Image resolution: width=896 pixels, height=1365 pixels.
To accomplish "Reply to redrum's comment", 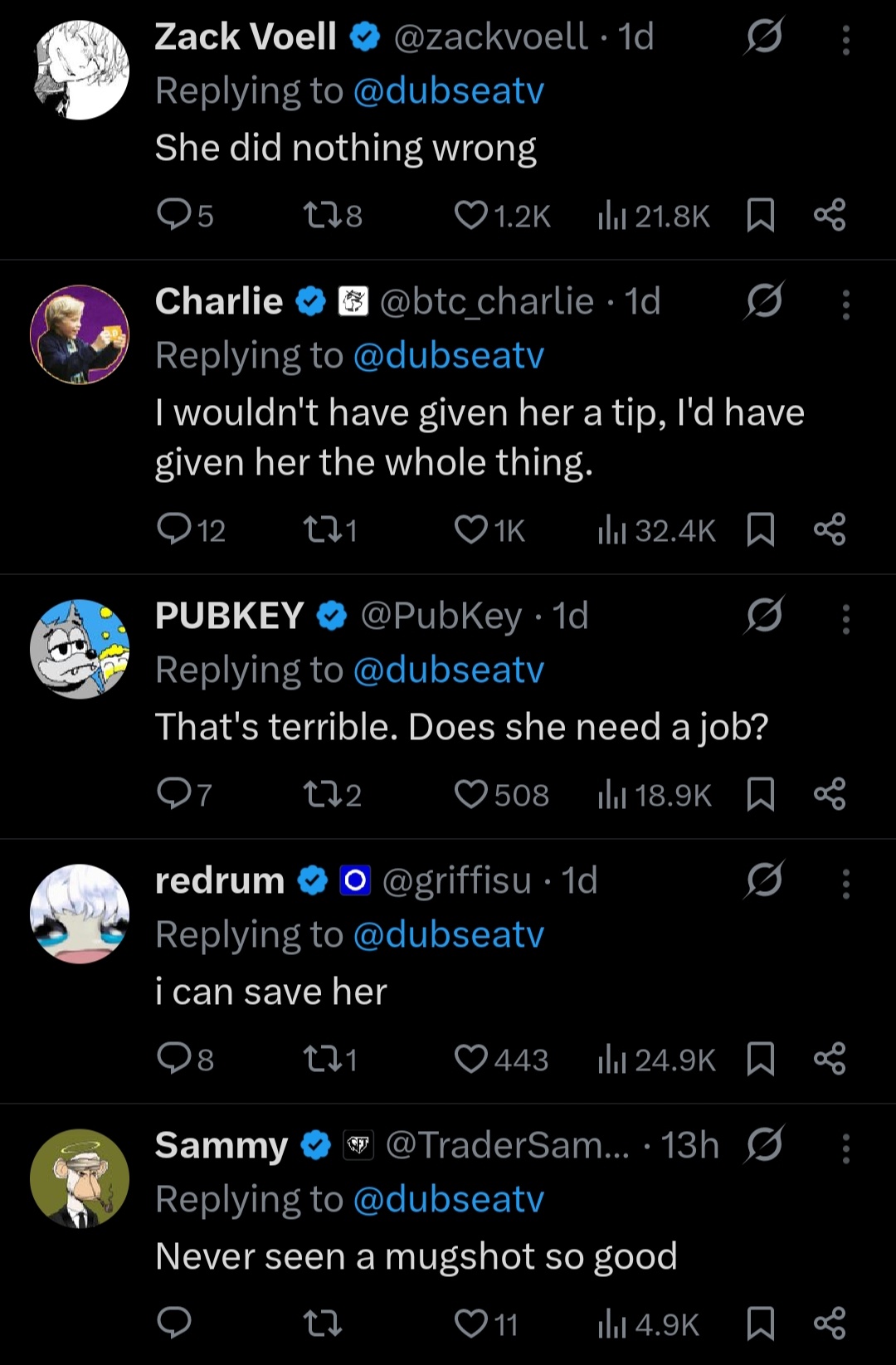I will [174, 1058].
